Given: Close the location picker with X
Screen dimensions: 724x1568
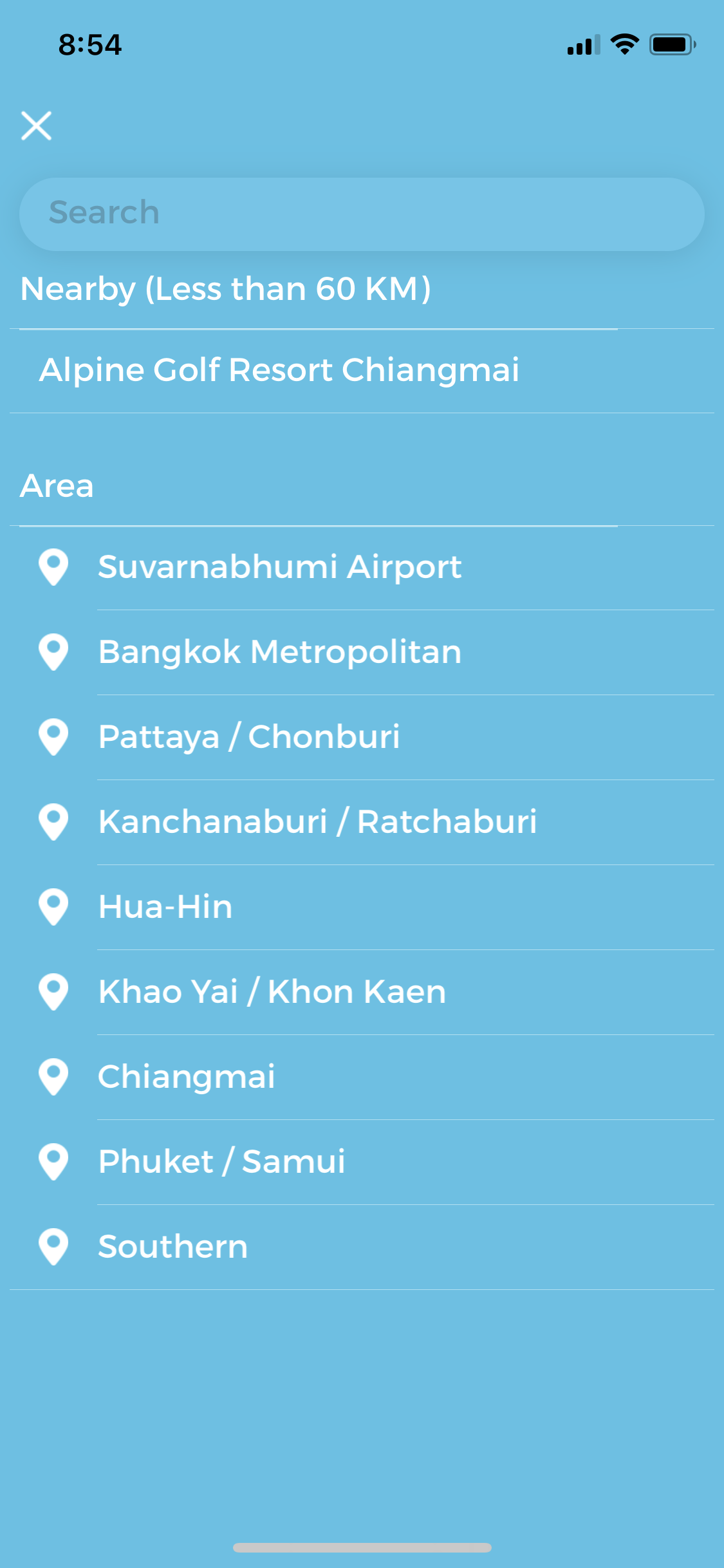Looking at the screenshot, I should coord(36,126).
